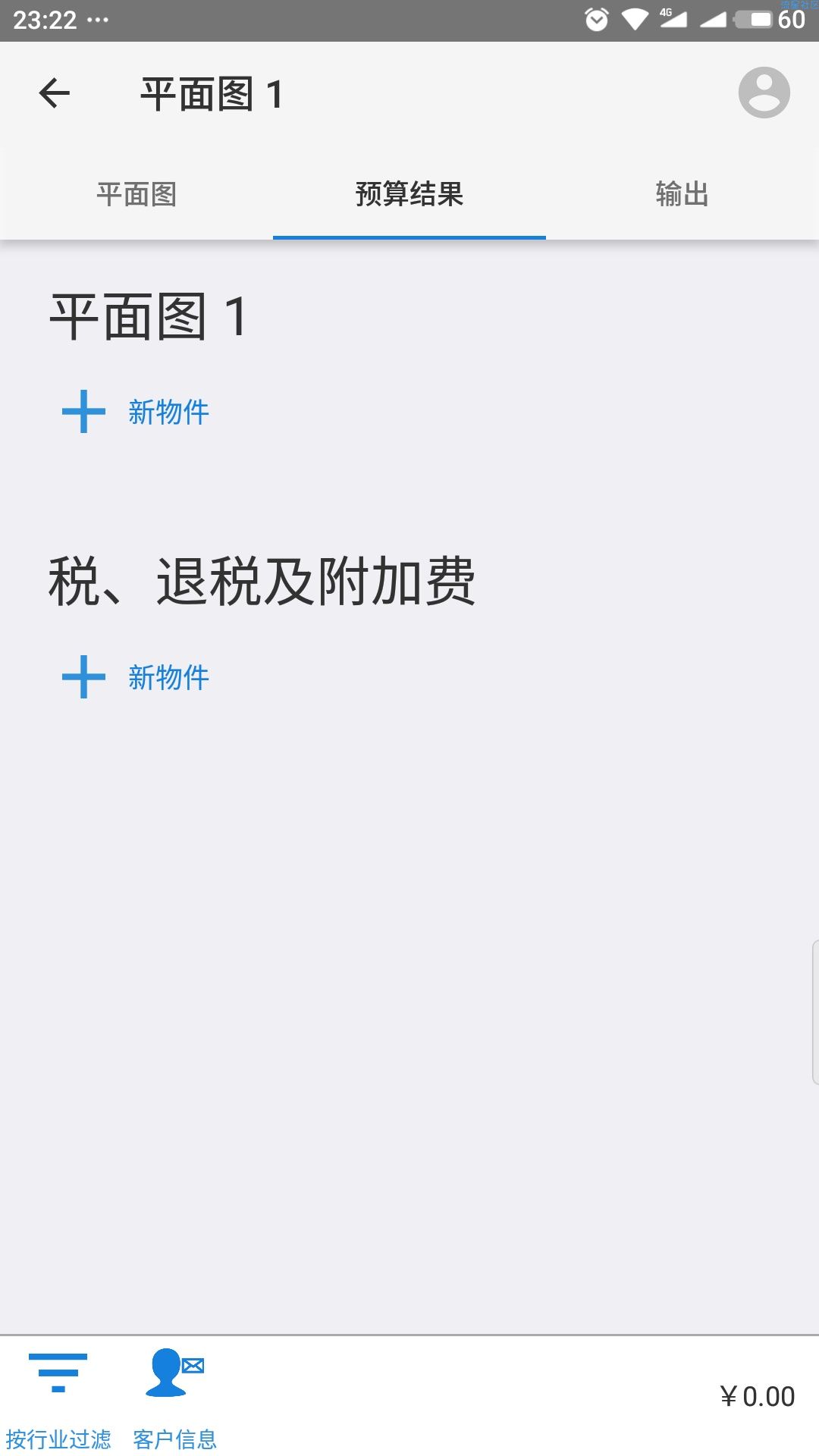
Task: Add 新物件 under 平面图 1
Action: (x=136, y=412)
